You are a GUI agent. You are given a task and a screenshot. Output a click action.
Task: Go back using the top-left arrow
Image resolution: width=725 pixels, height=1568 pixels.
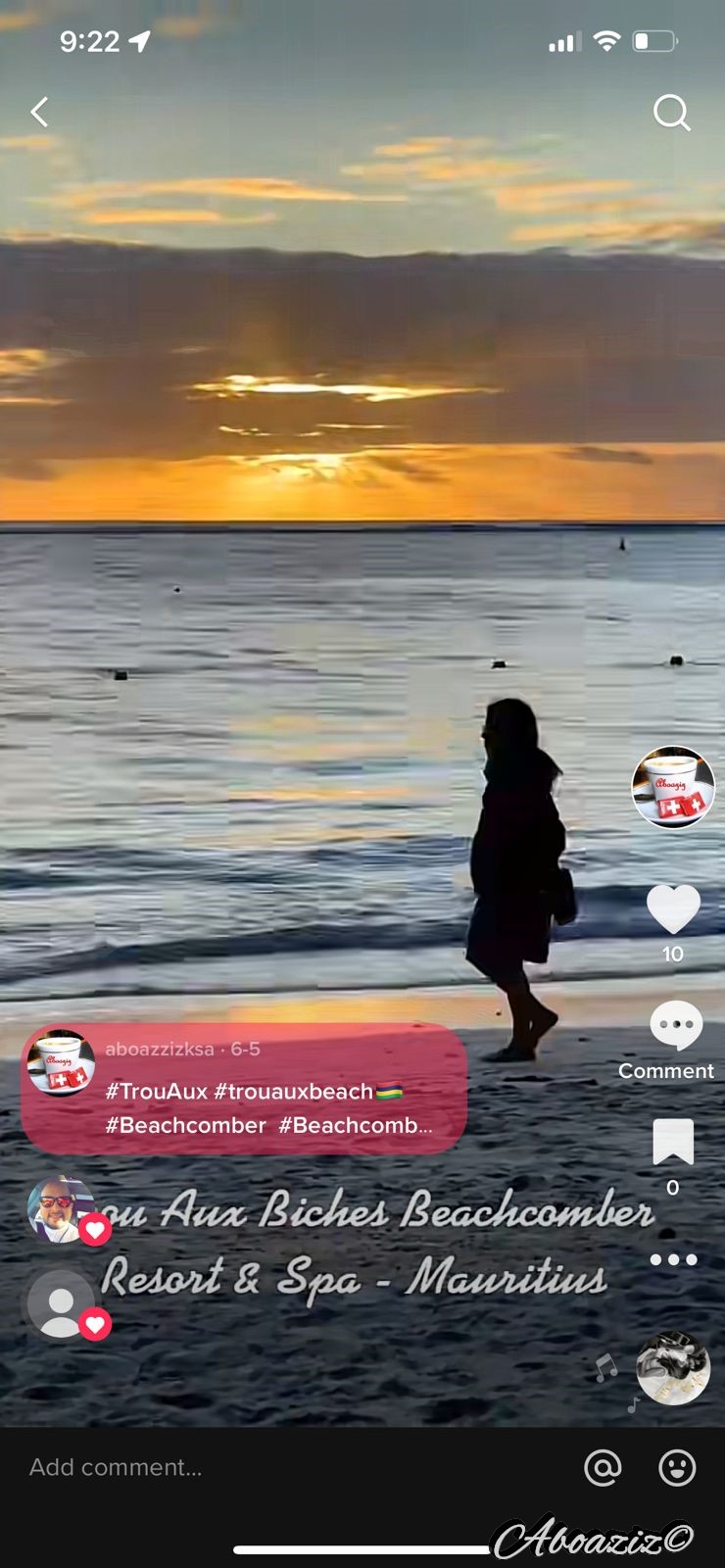click(x=39, y=113)
